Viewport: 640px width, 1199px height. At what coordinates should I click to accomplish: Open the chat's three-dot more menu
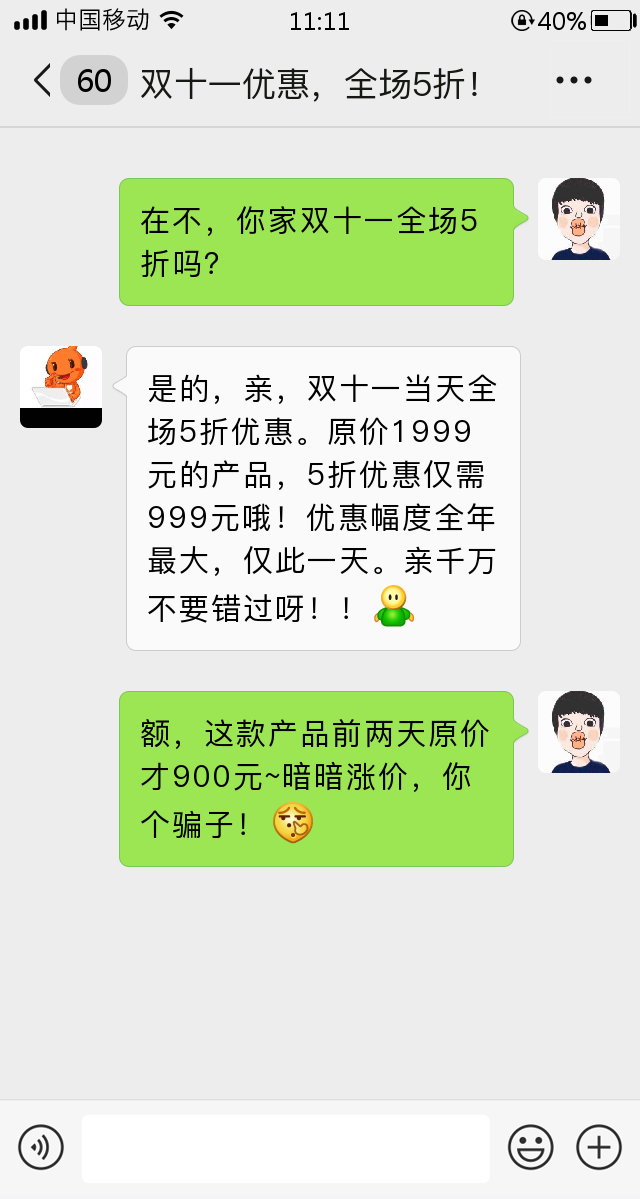pos(573,80)
